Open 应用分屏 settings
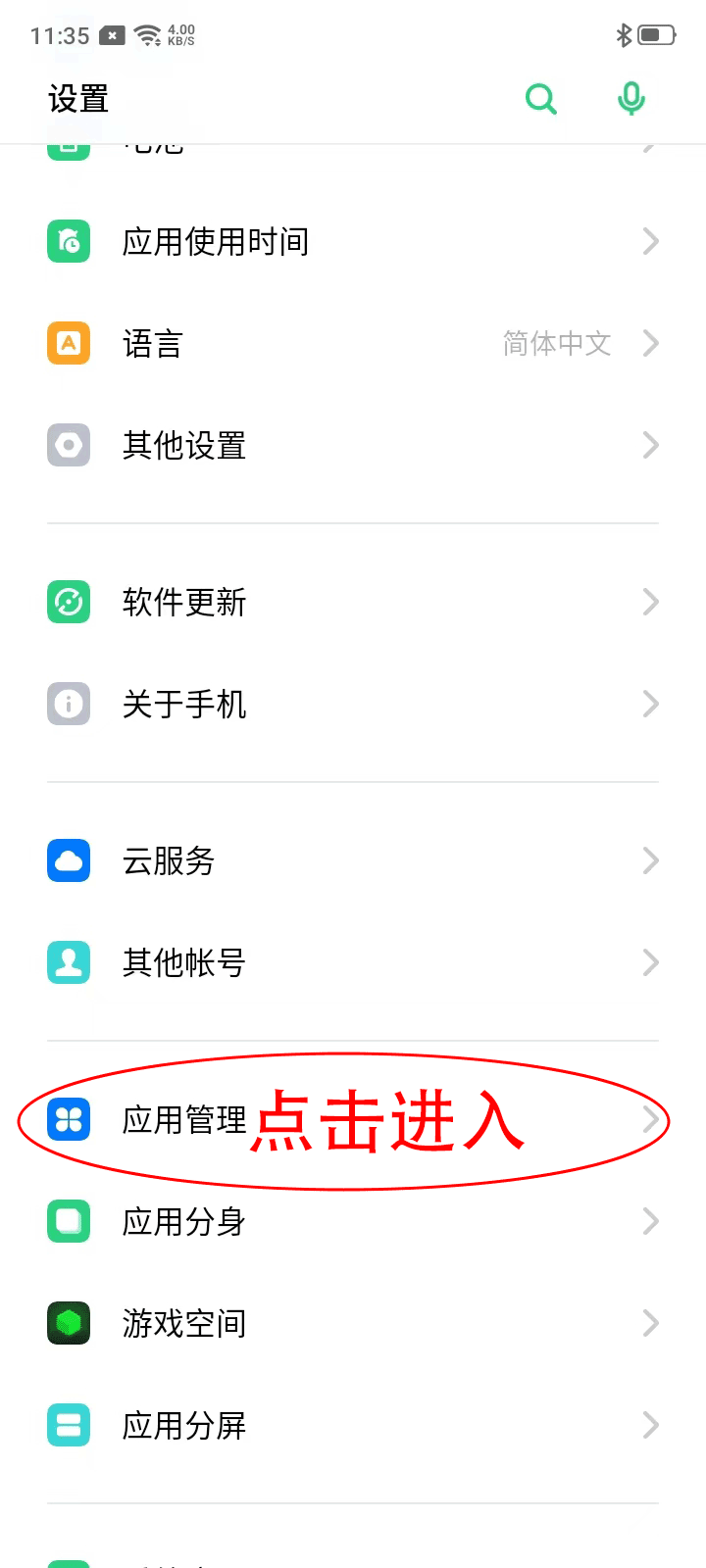The height and width of the screenshot is (1568, 706). (x=352, y=1425)
